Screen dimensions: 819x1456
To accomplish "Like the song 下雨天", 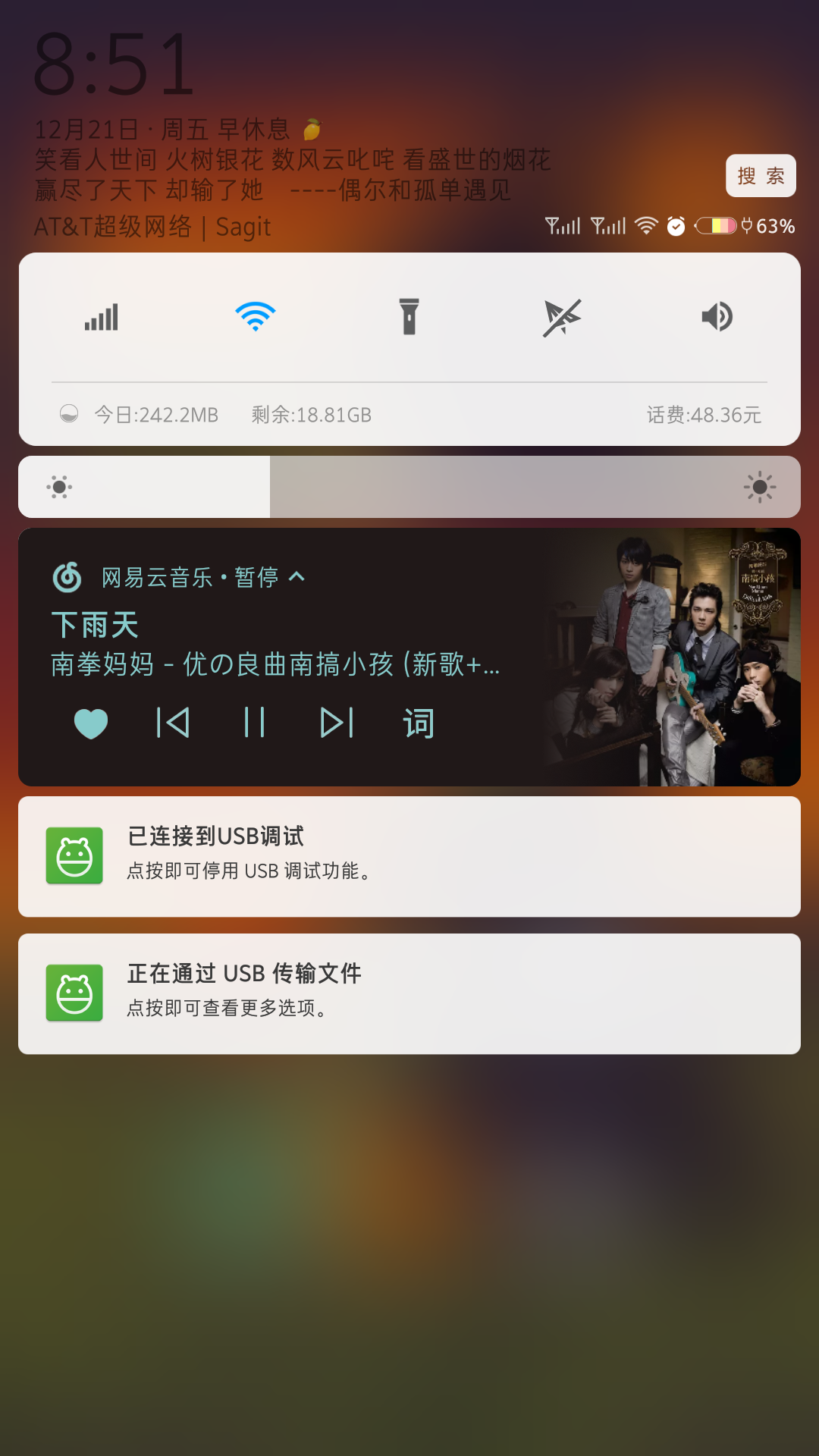I will point(91,723).
